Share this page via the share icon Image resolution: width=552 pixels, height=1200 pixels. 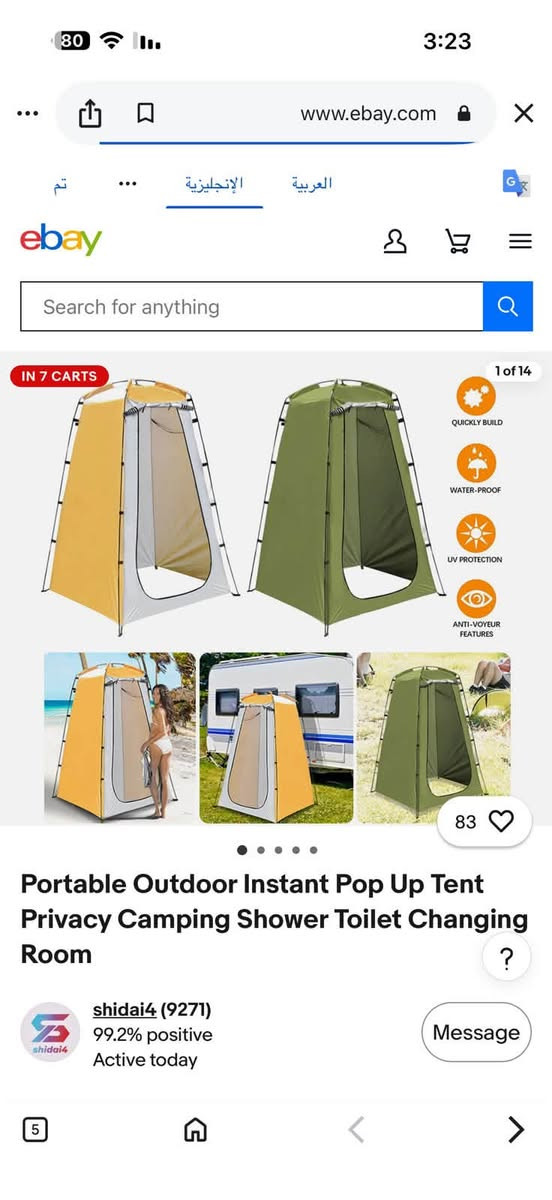[x=90, y=114]
